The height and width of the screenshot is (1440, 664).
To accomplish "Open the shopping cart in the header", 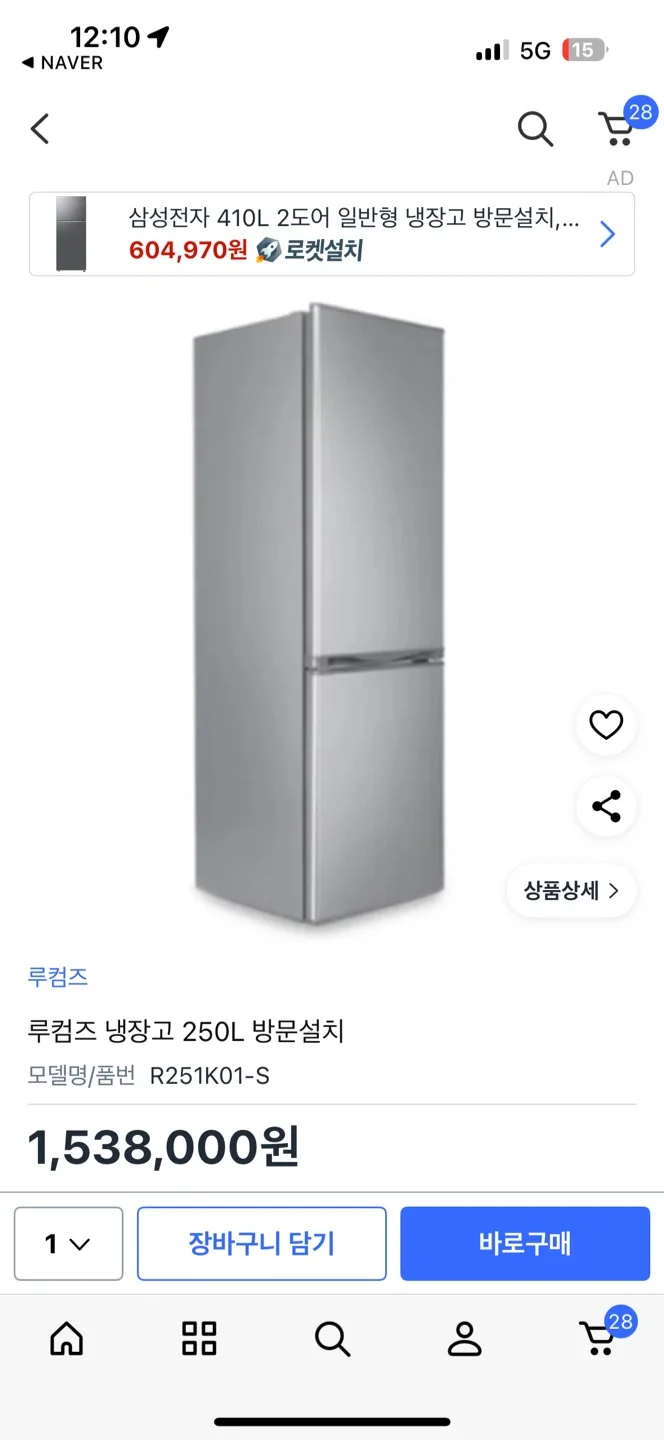I will [618, 128].
